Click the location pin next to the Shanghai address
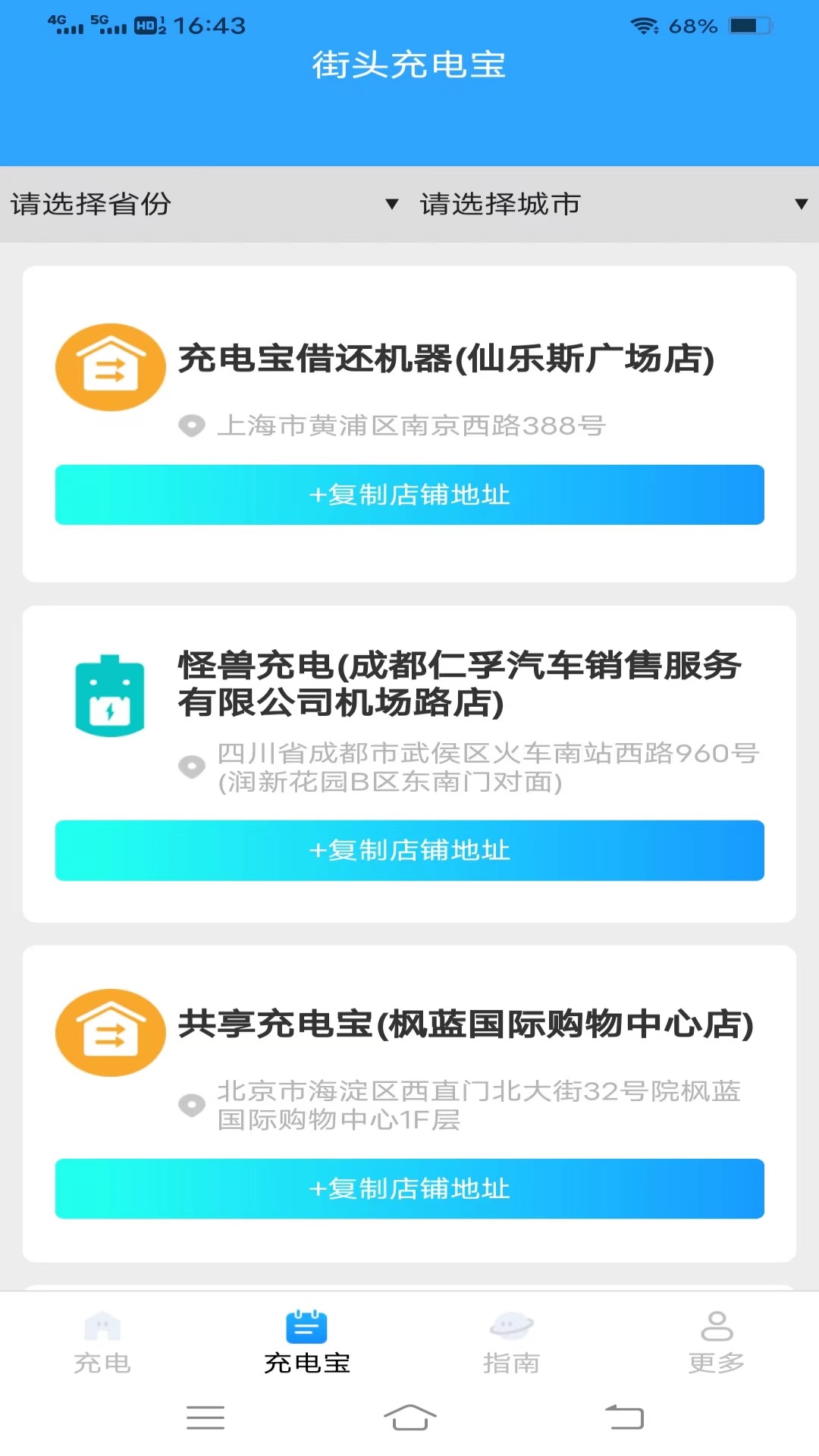819x1456 pixels. (x=192, y=426)
